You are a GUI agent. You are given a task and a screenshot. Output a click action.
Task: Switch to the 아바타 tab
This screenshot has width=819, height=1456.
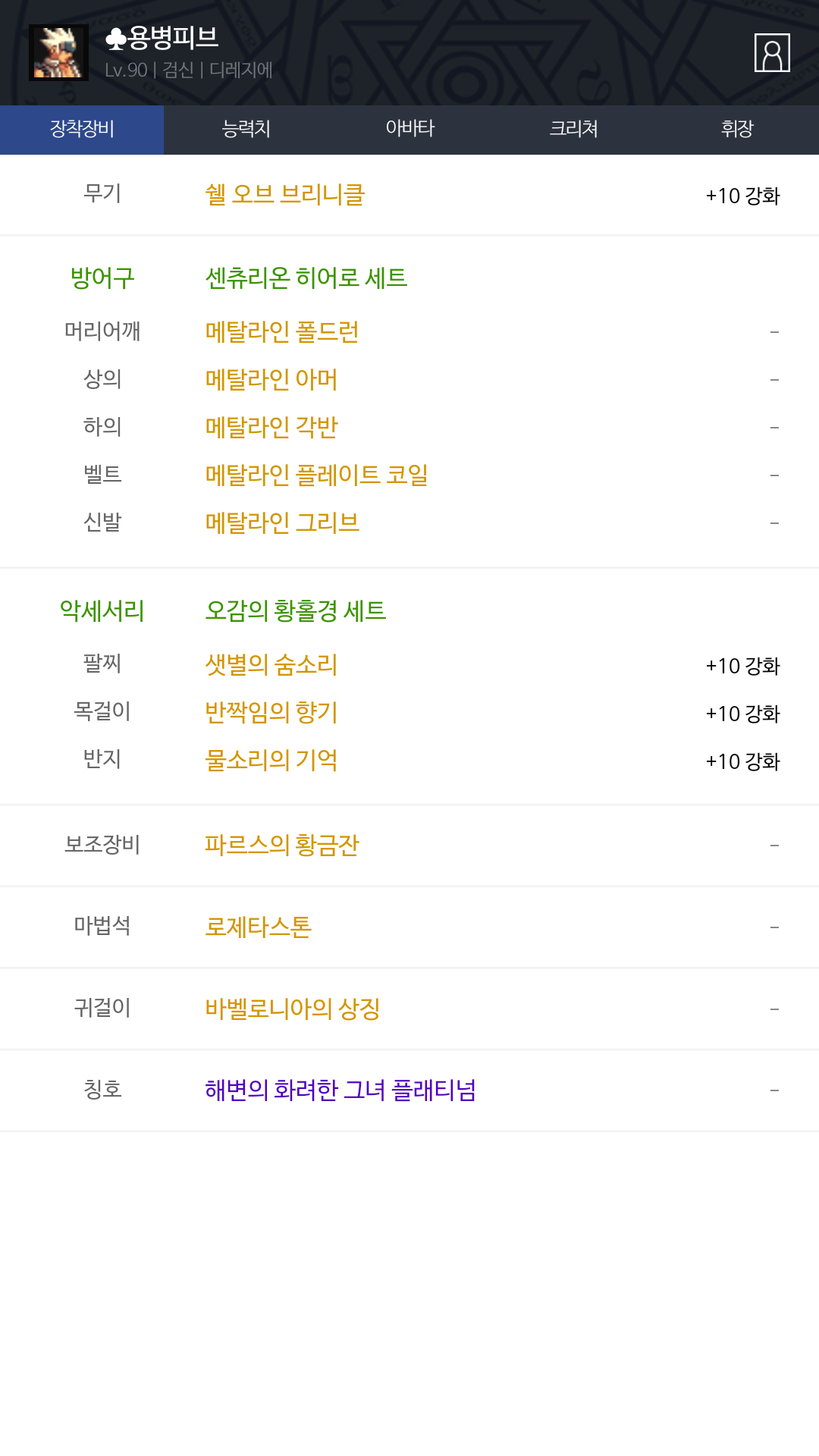(x=409, y=130)
